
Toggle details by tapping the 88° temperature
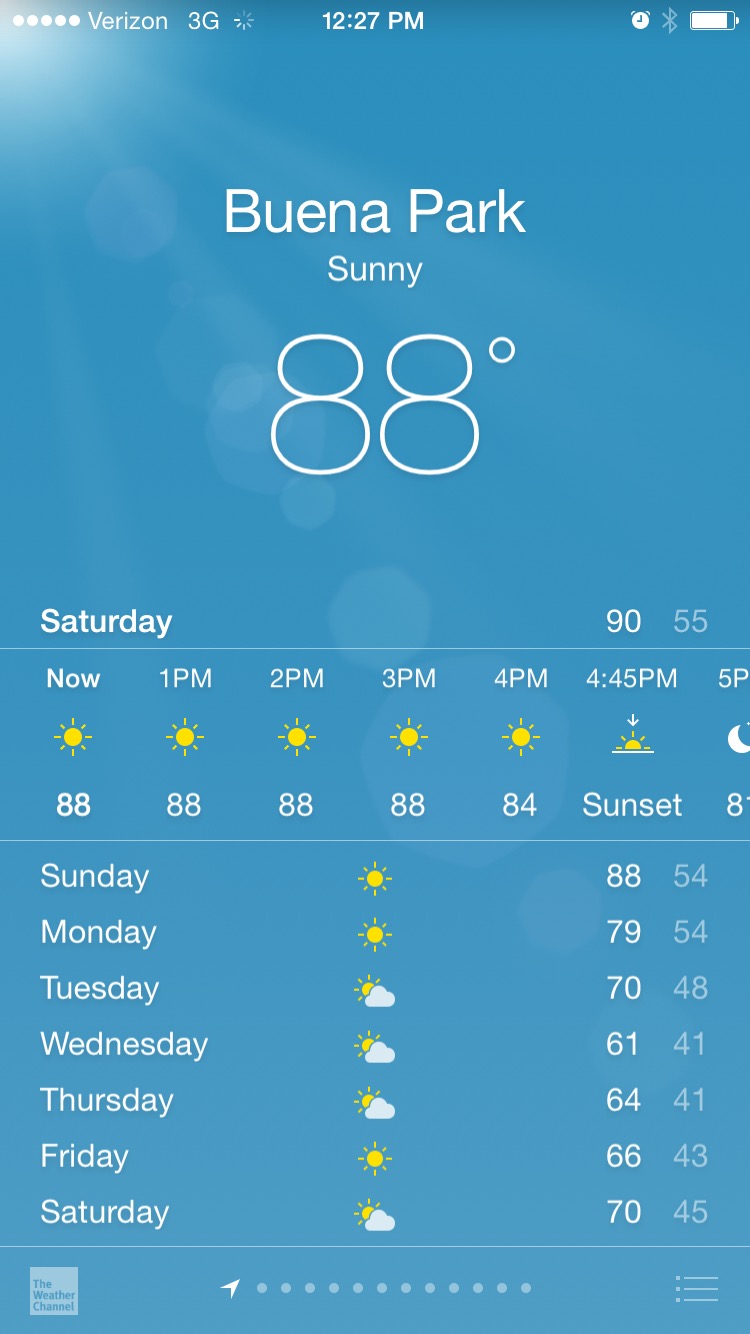pos(388,405)
